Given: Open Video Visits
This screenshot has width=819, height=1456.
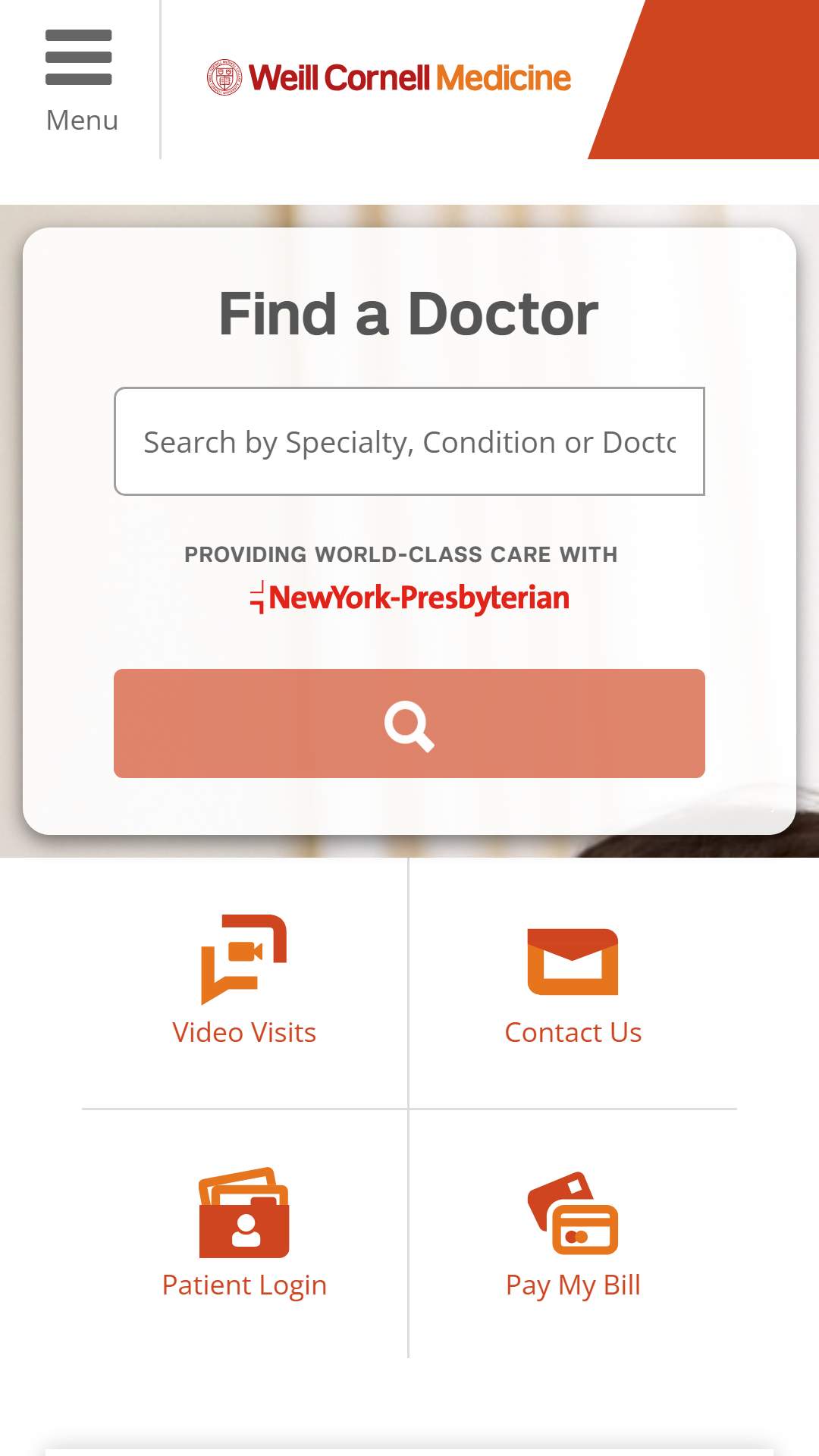Looking at the screenshot, I should [244, 982].
